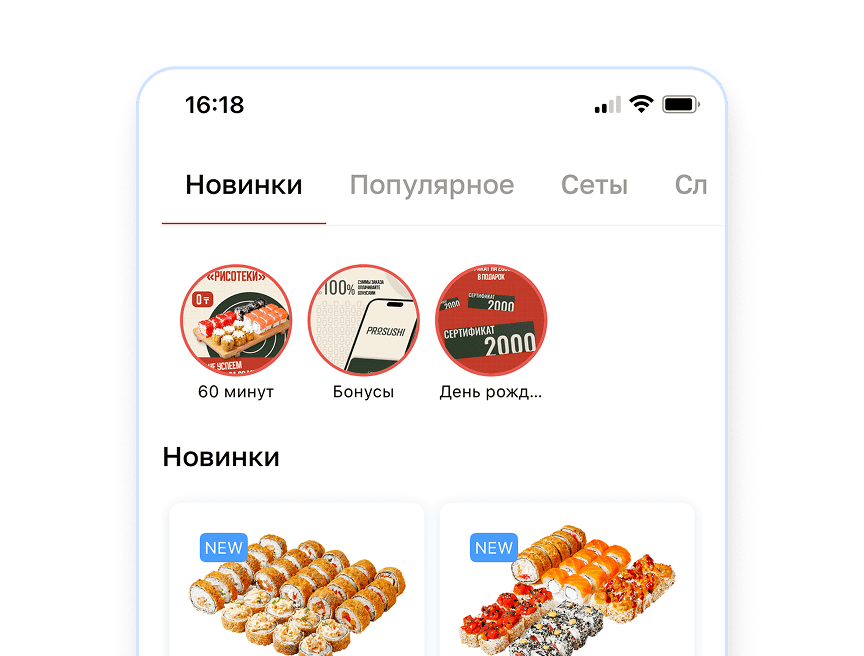The width and height of the screenshot is (864, 656).
Task: Open the 60 минут story
Action: coord(236,321)
